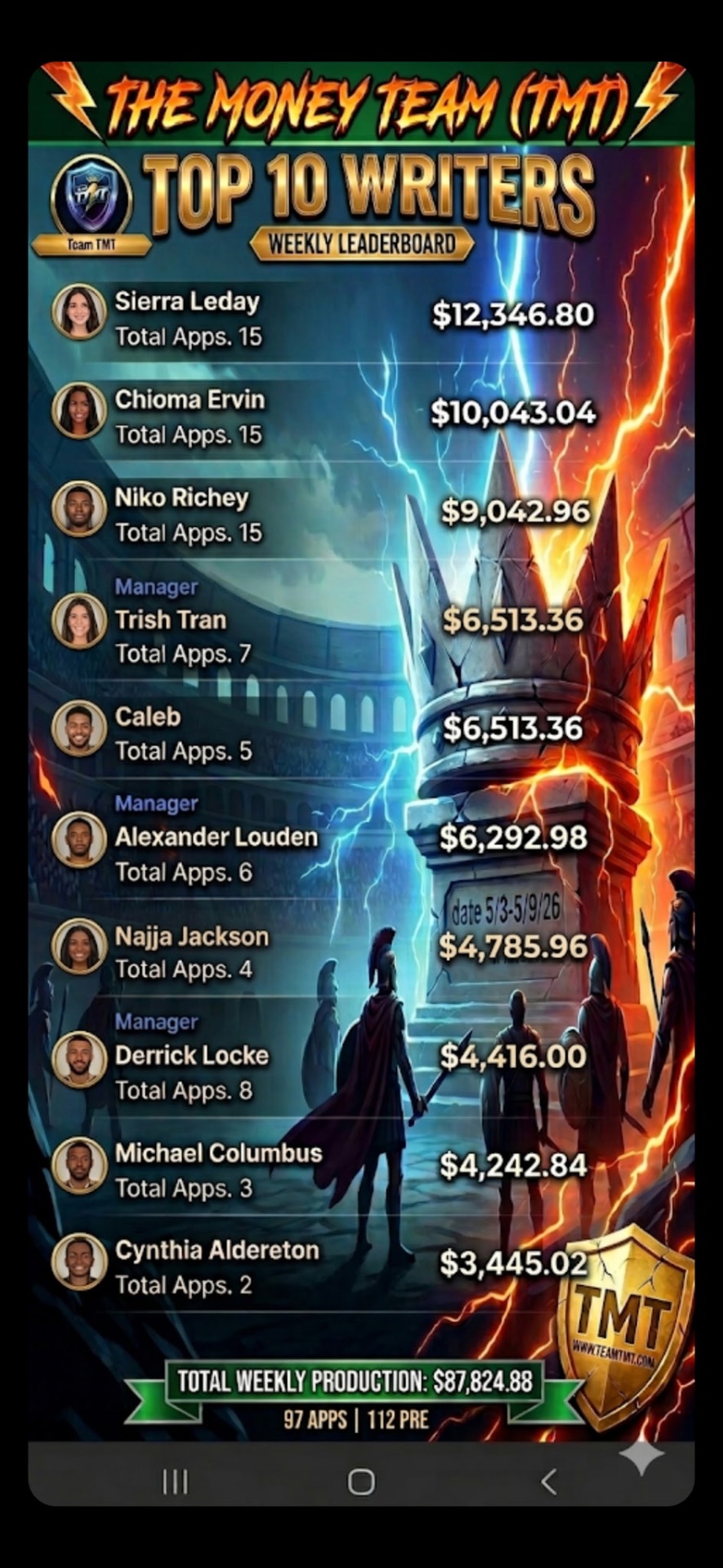
Task: Go to the home screen
Action: point(361,1481)
